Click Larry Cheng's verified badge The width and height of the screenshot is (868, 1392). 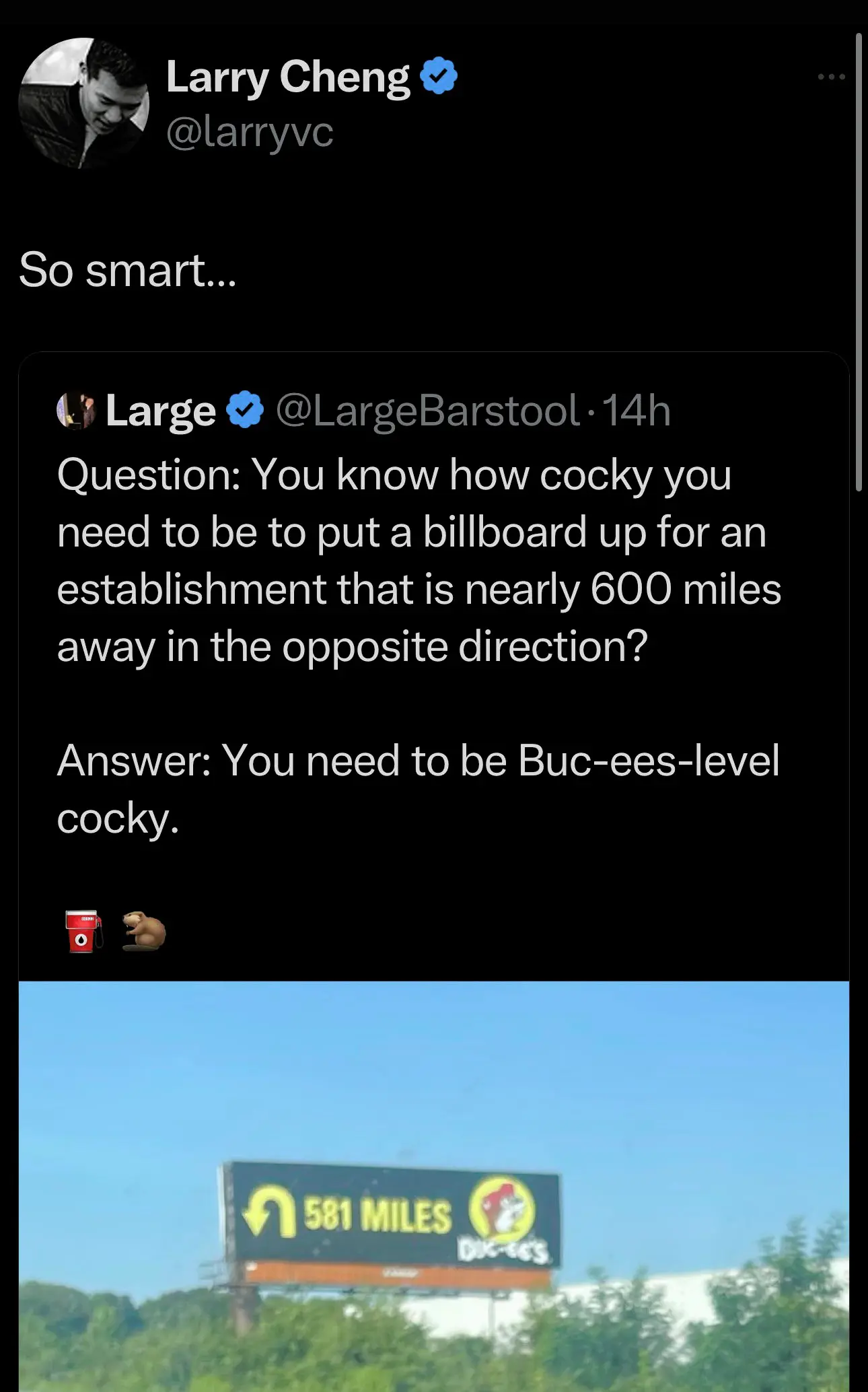pos(439,76)
